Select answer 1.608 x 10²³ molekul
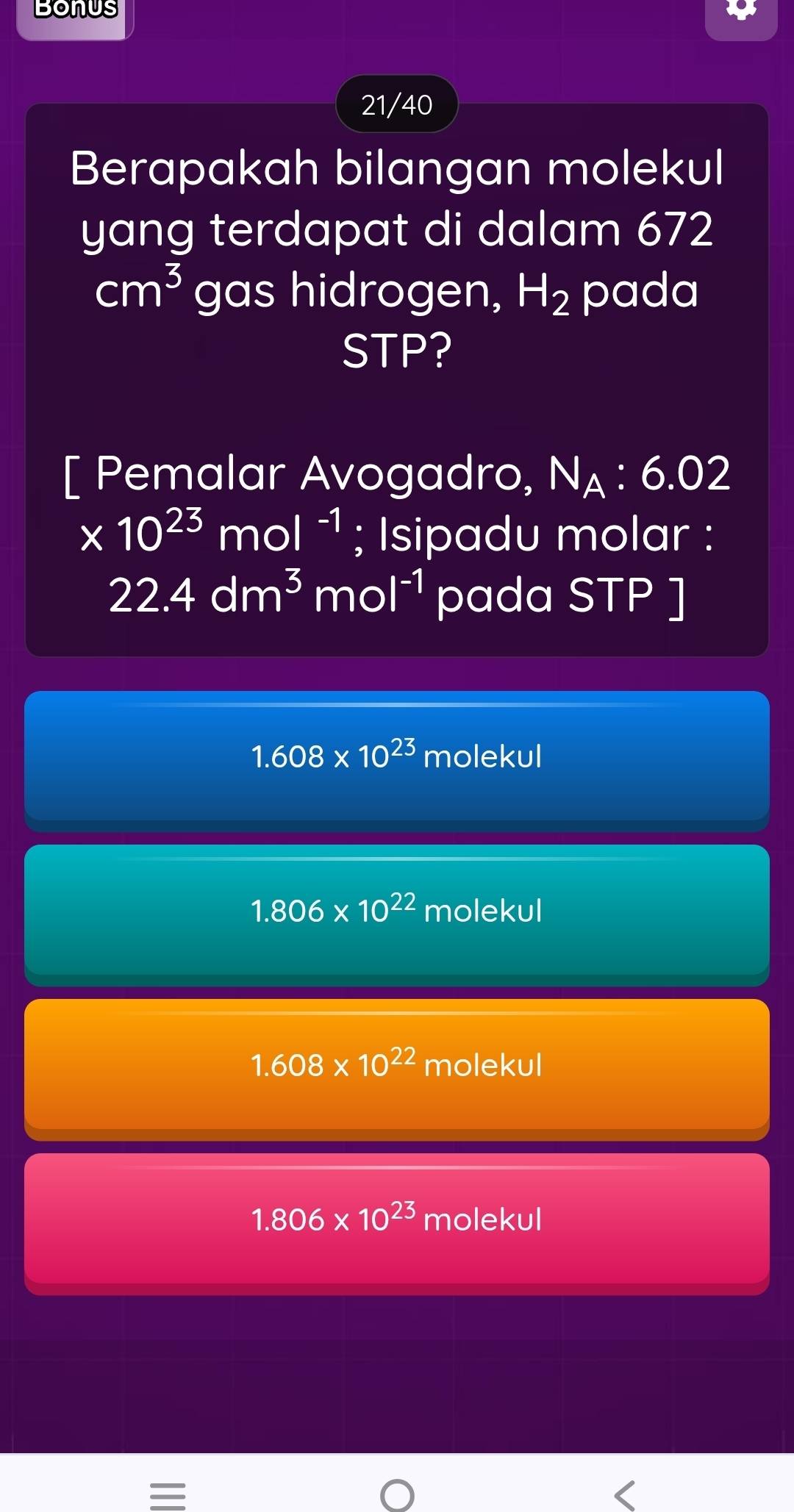The width and height of the screenshot is (794, 1512). click(x=397, y=757)
